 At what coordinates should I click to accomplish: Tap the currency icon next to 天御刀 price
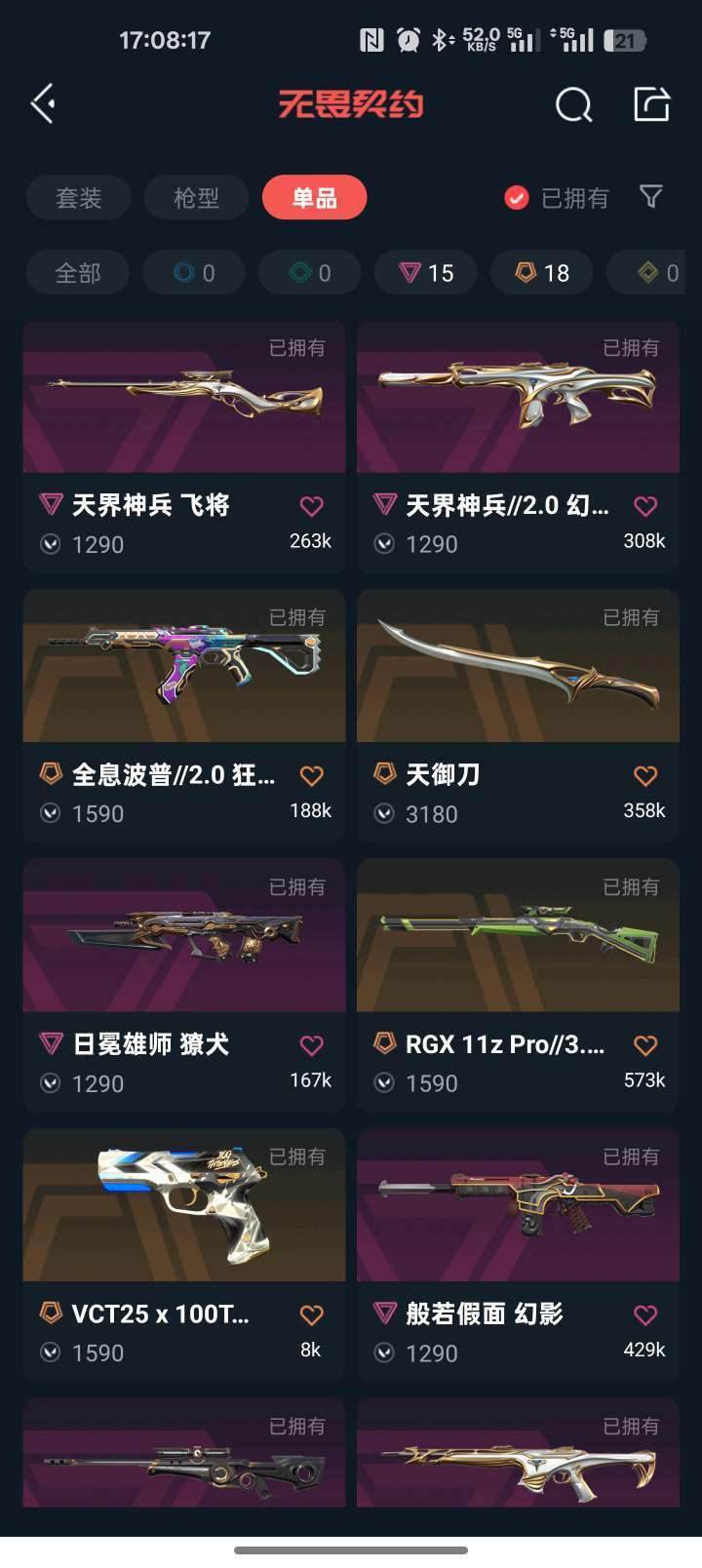coord(385,813)
